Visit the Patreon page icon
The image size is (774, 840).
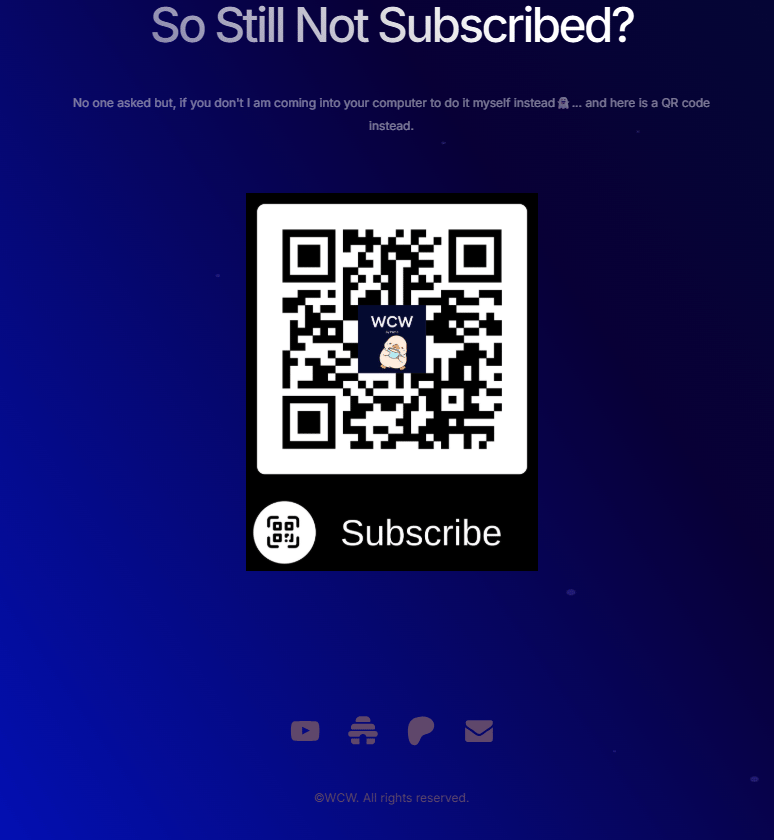point(421,731)
